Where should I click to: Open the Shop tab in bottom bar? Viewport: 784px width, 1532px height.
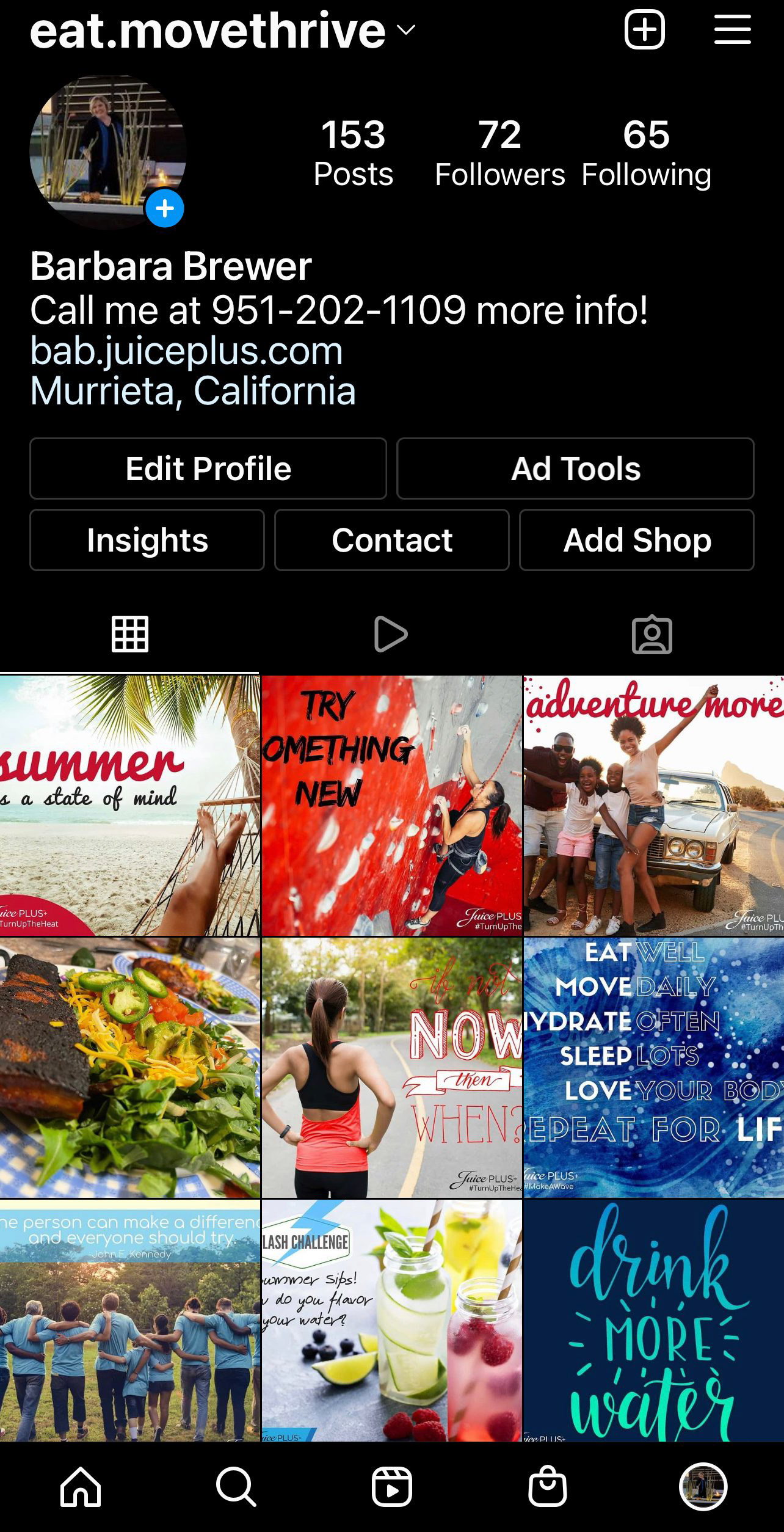coord(548,1487)
